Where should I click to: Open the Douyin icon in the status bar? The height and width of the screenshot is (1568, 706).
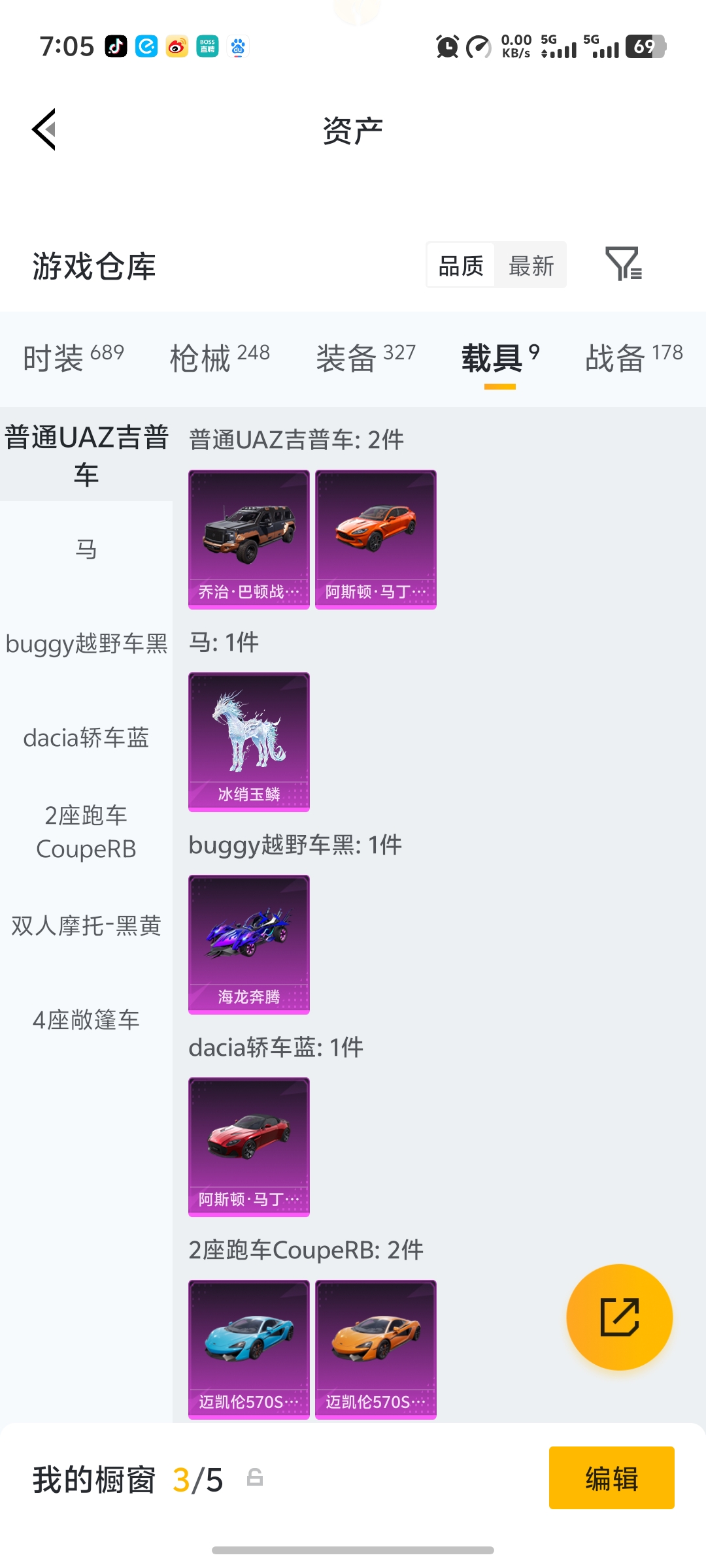(114, 46)
